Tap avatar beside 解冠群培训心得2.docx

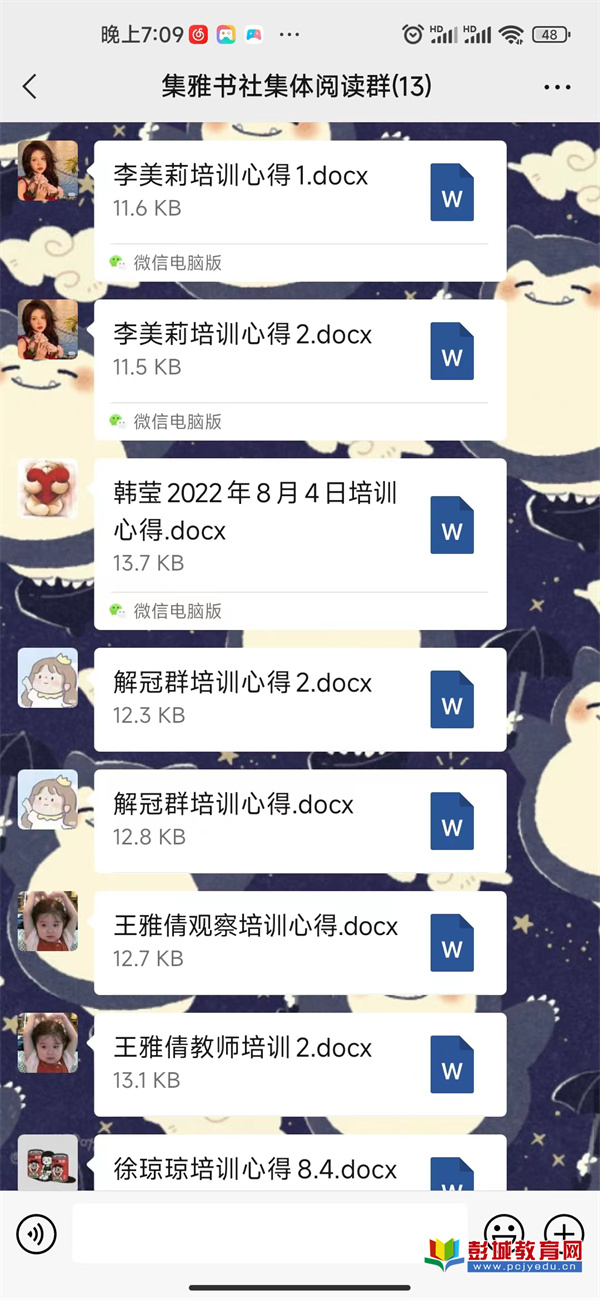(48, 678)
